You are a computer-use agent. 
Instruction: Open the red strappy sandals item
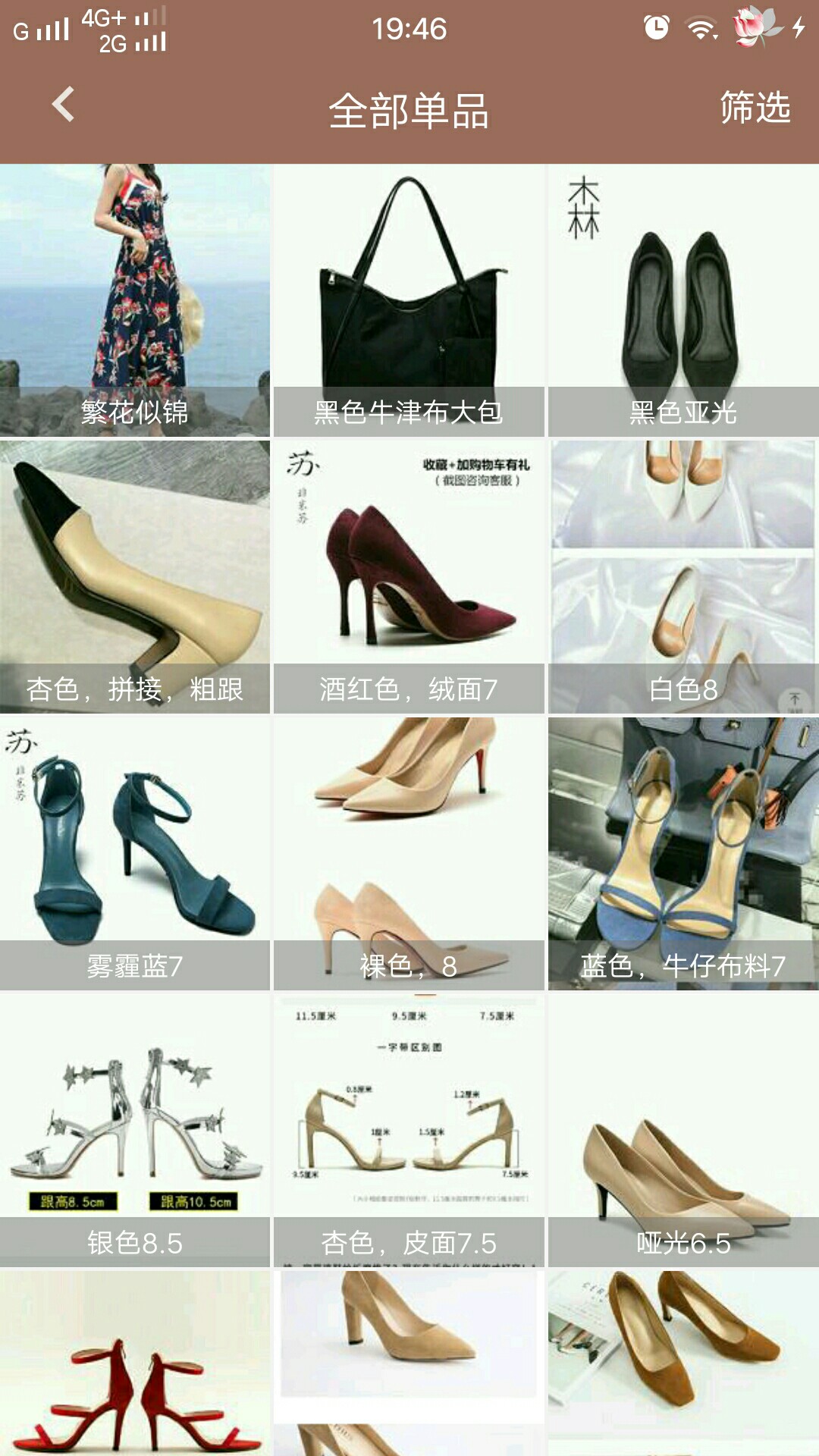point(135,1363)
